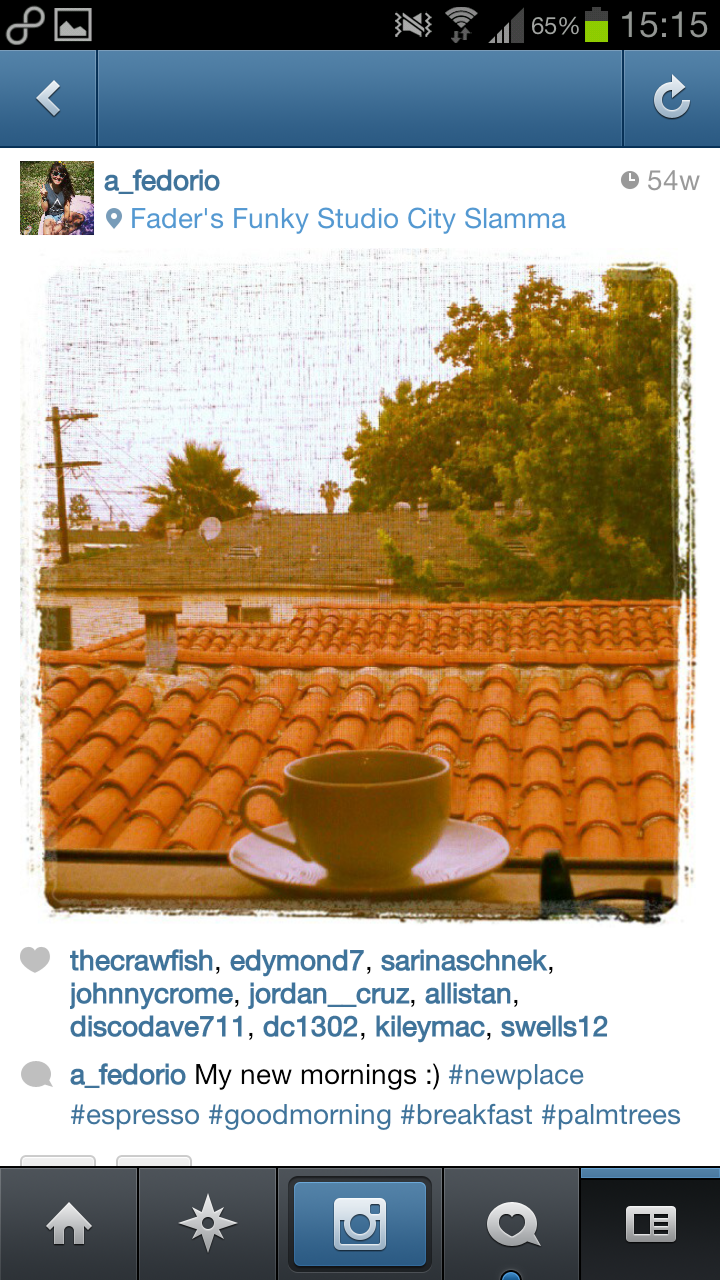Switch to the Explore star tab
The height and width of the screenshot is (1280, 720).
pyautogui.click(x=207, y=1224)
